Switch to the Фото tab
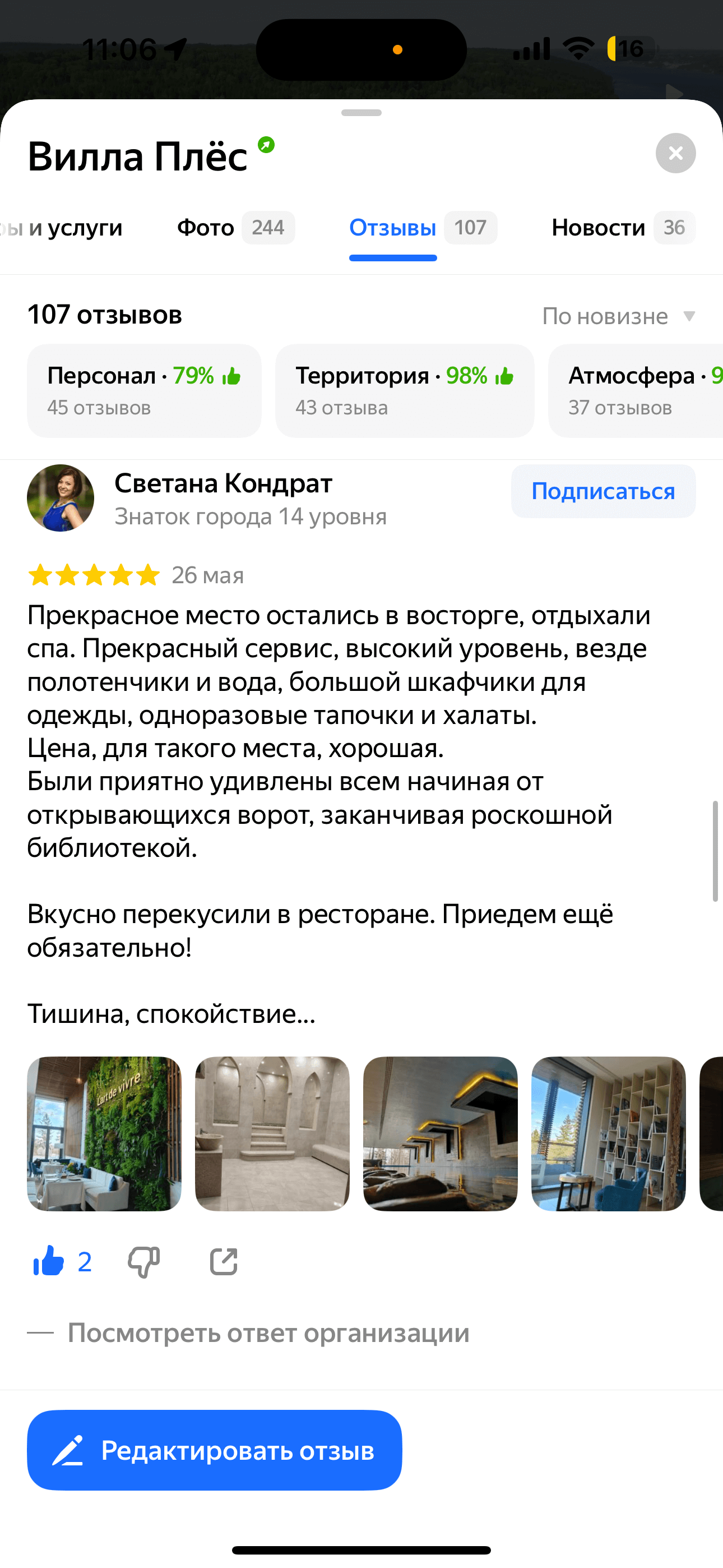This screenshot has width=723, height=1568. [235, 228]
